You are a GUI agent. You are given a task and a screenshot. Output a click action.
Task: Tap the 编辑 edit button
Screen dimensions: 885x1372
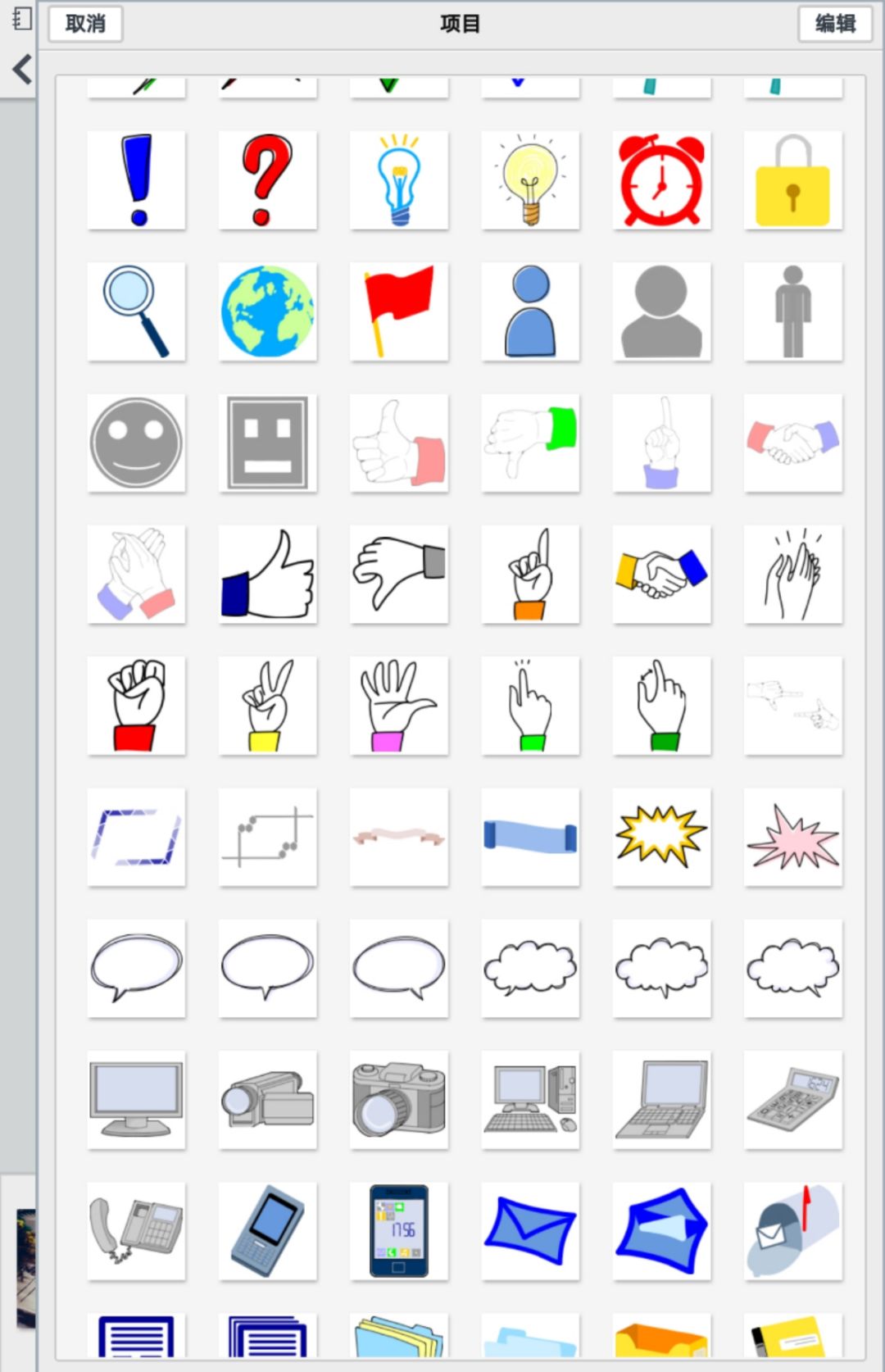point(834,24)
